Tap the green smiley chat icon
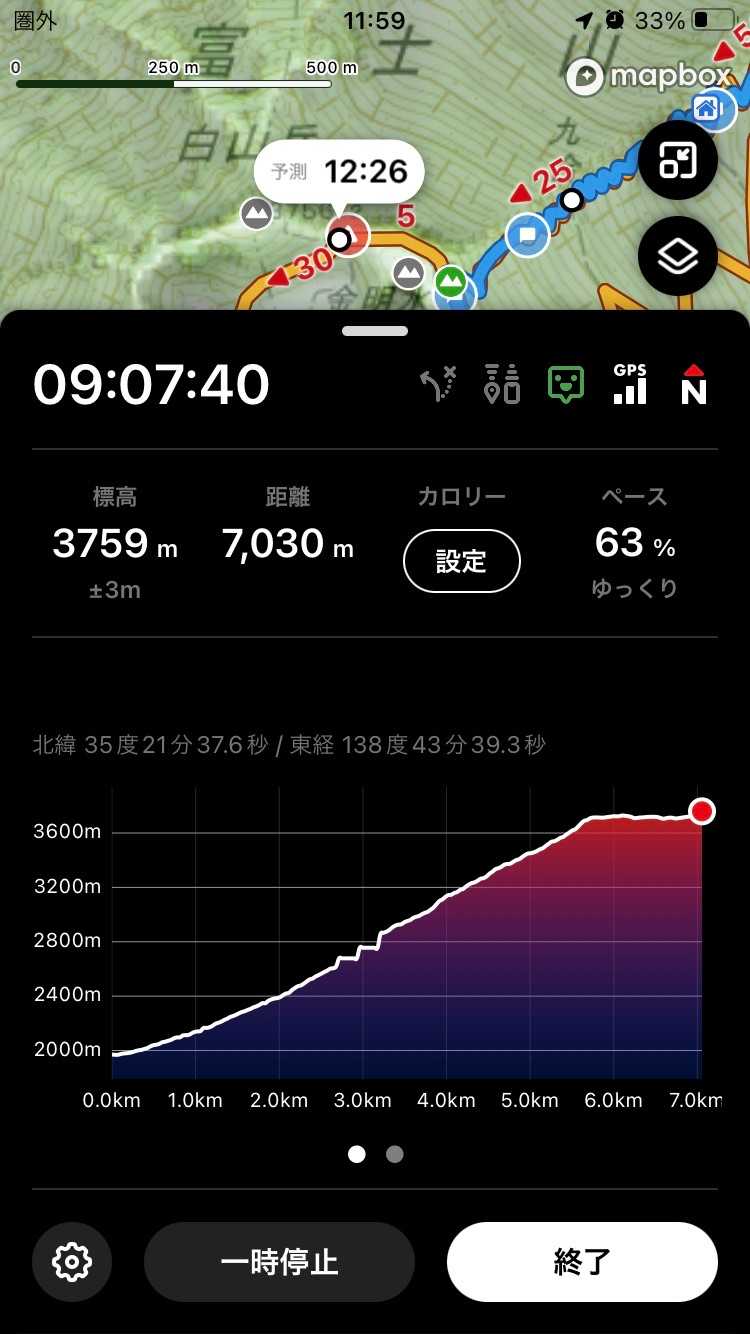The image size is (750, 1334). point(566,385)
